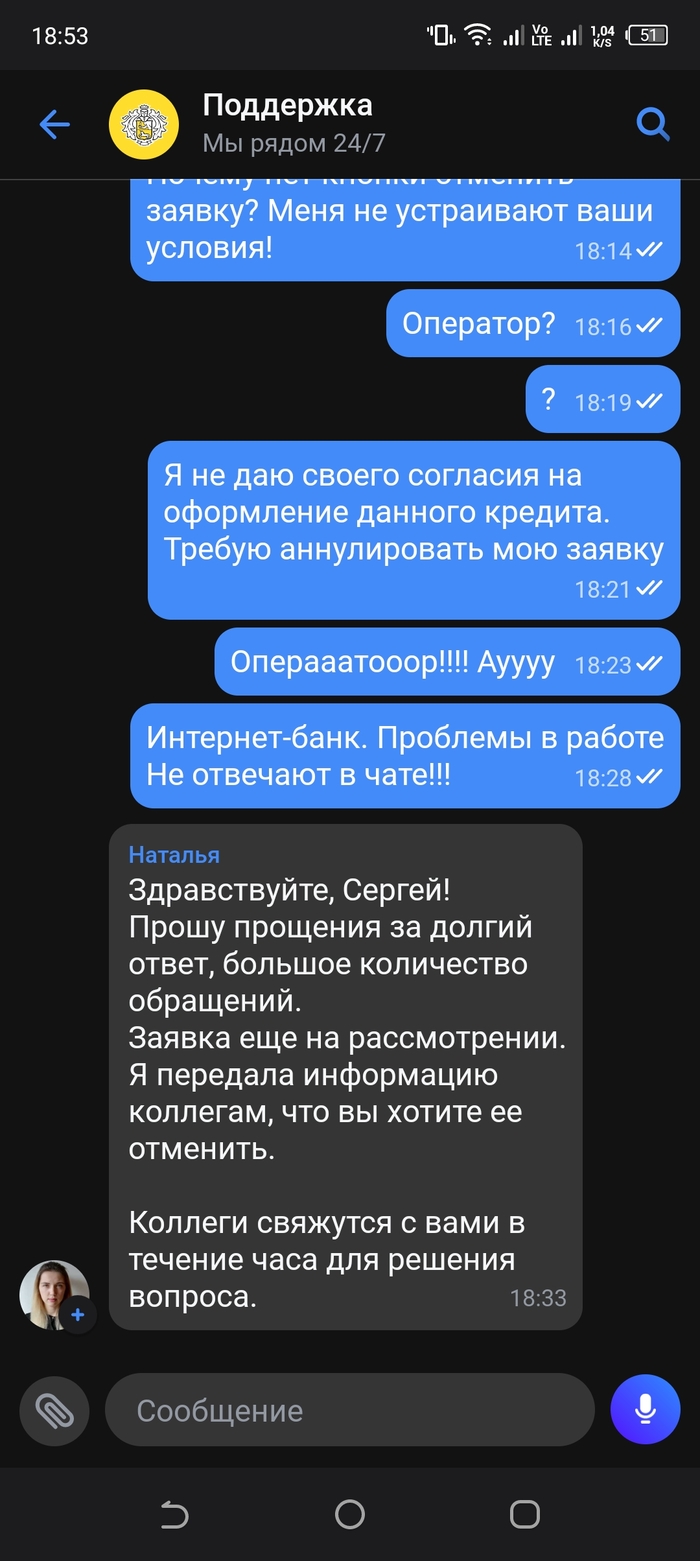Attach a file with the paperclip

click(x=54, y=1411)
